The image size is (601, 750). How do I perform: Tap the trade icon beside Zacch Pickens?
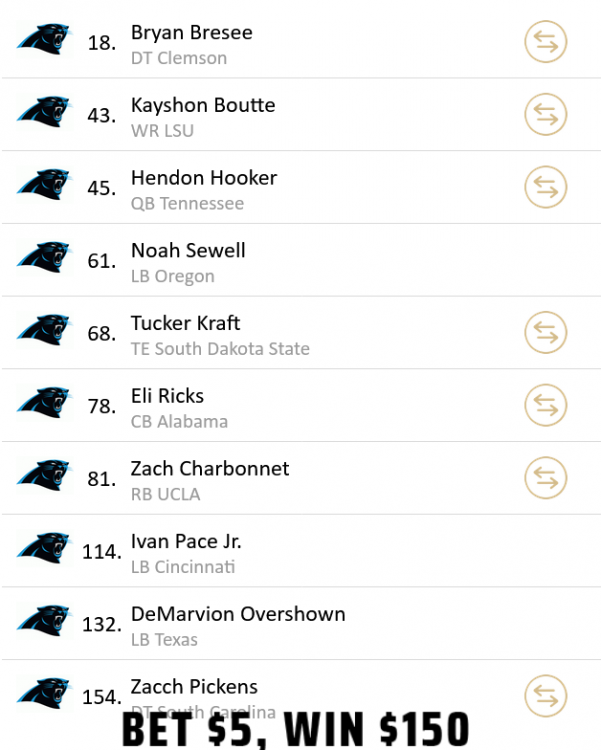point(545,695)
